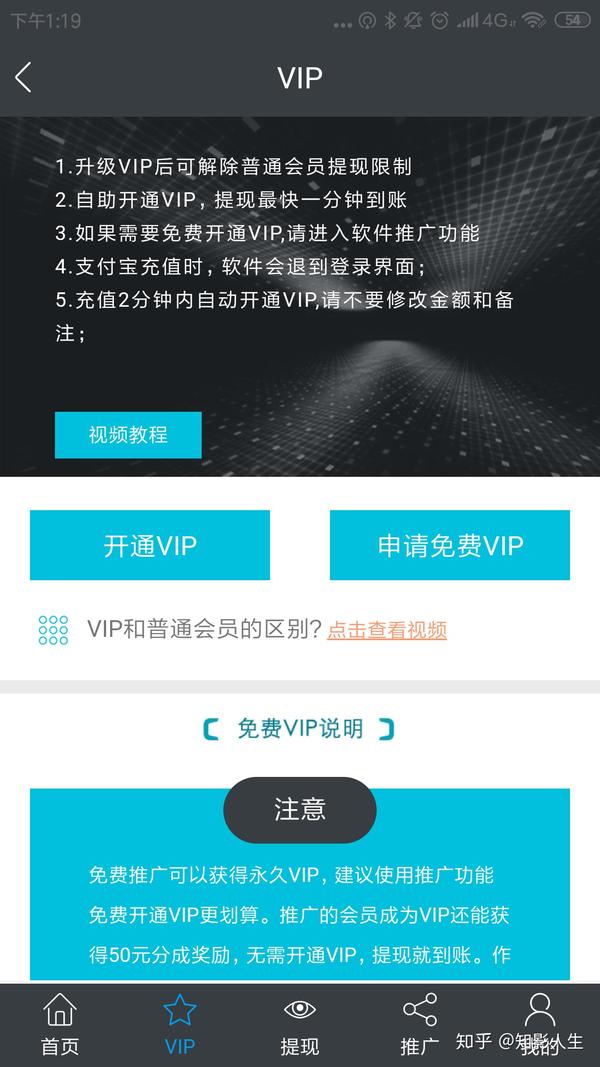
Task: Select the VIP tab in bottom bar
Action: tap(180, 1025)
